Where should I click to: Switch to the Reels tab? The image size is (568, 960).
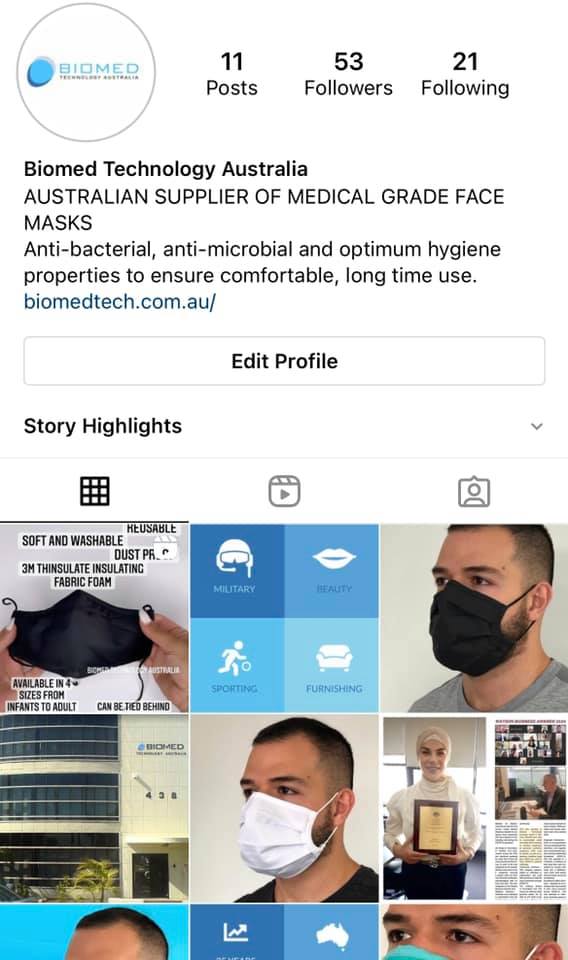click(x=284, y=491)
